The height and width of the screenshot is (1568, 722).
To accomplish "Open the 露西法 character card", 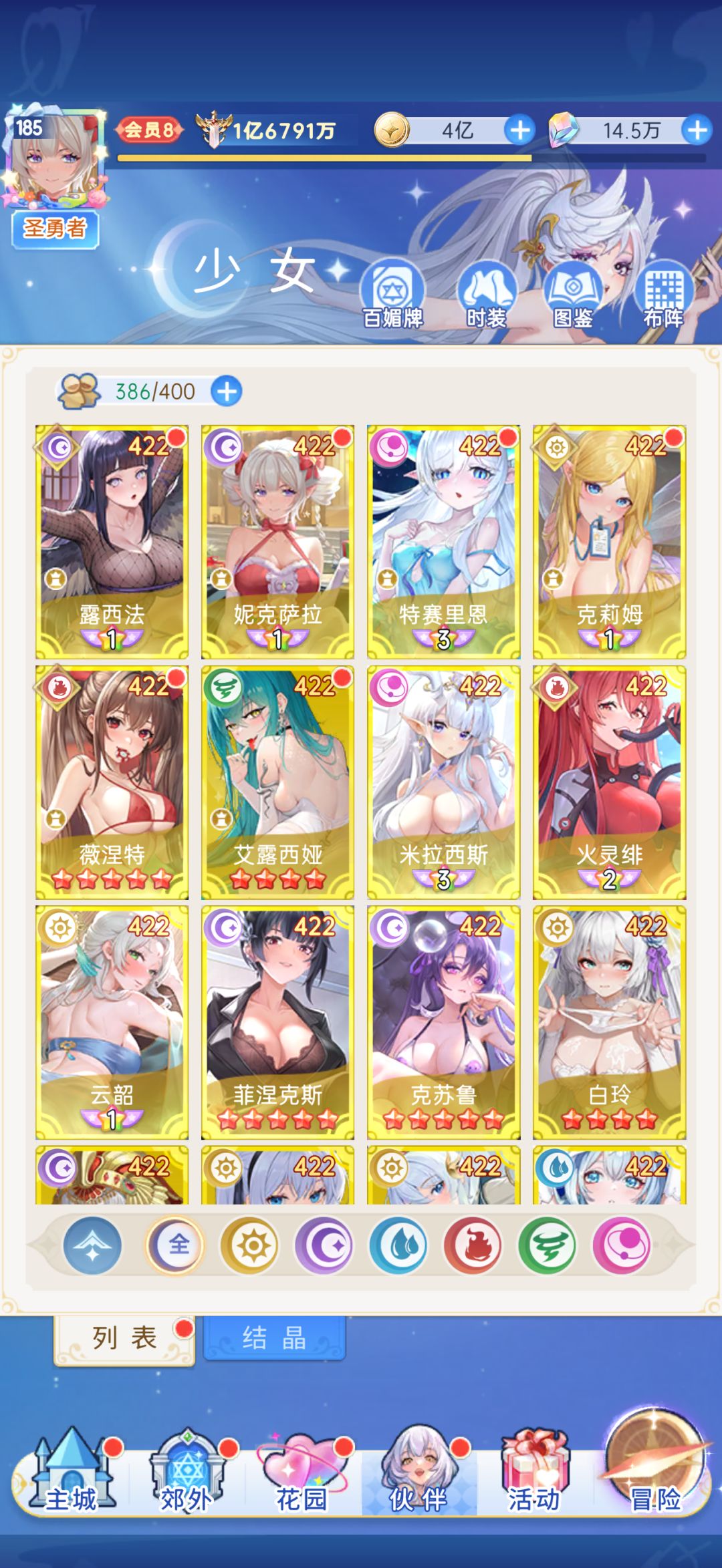I will coord(112,542).
